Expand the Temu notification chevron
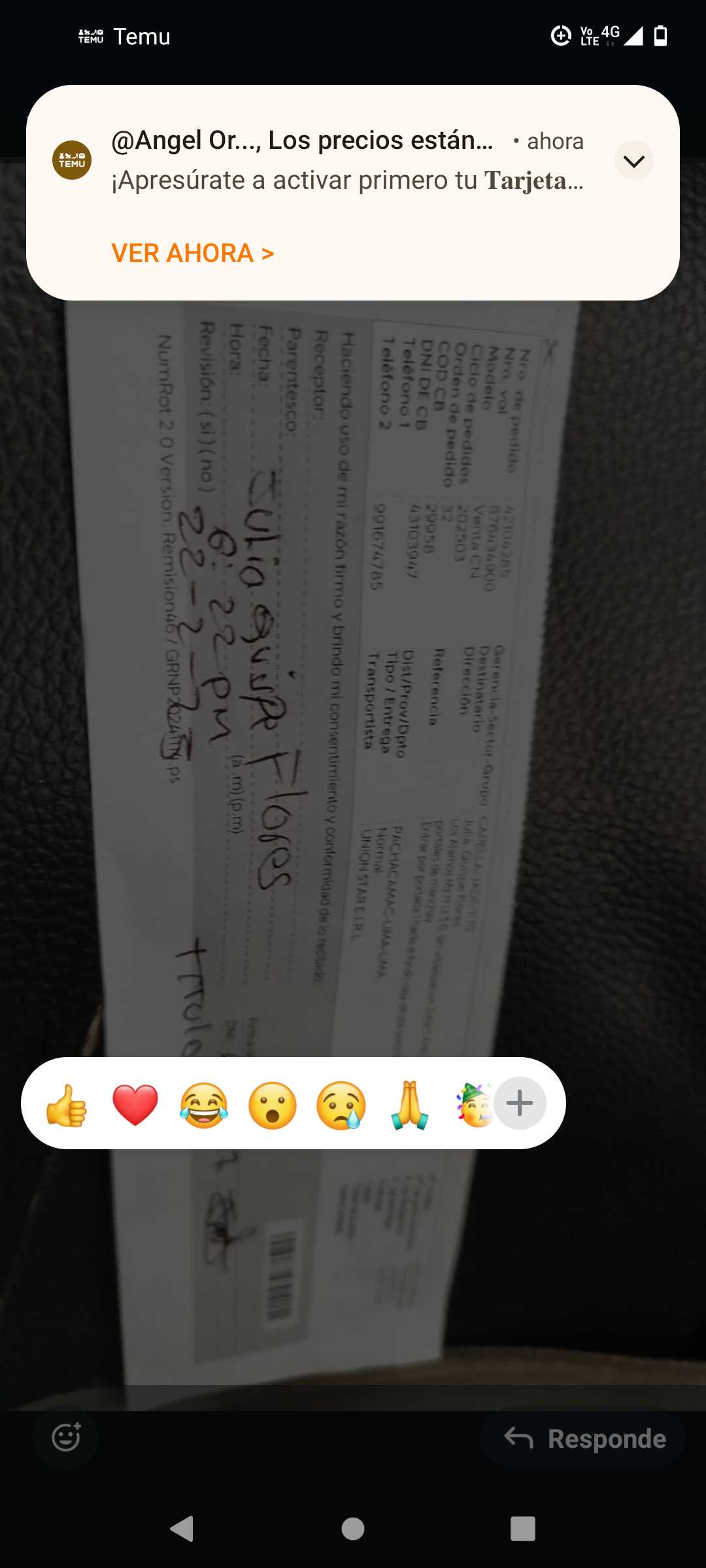 (x=633, y=161)
